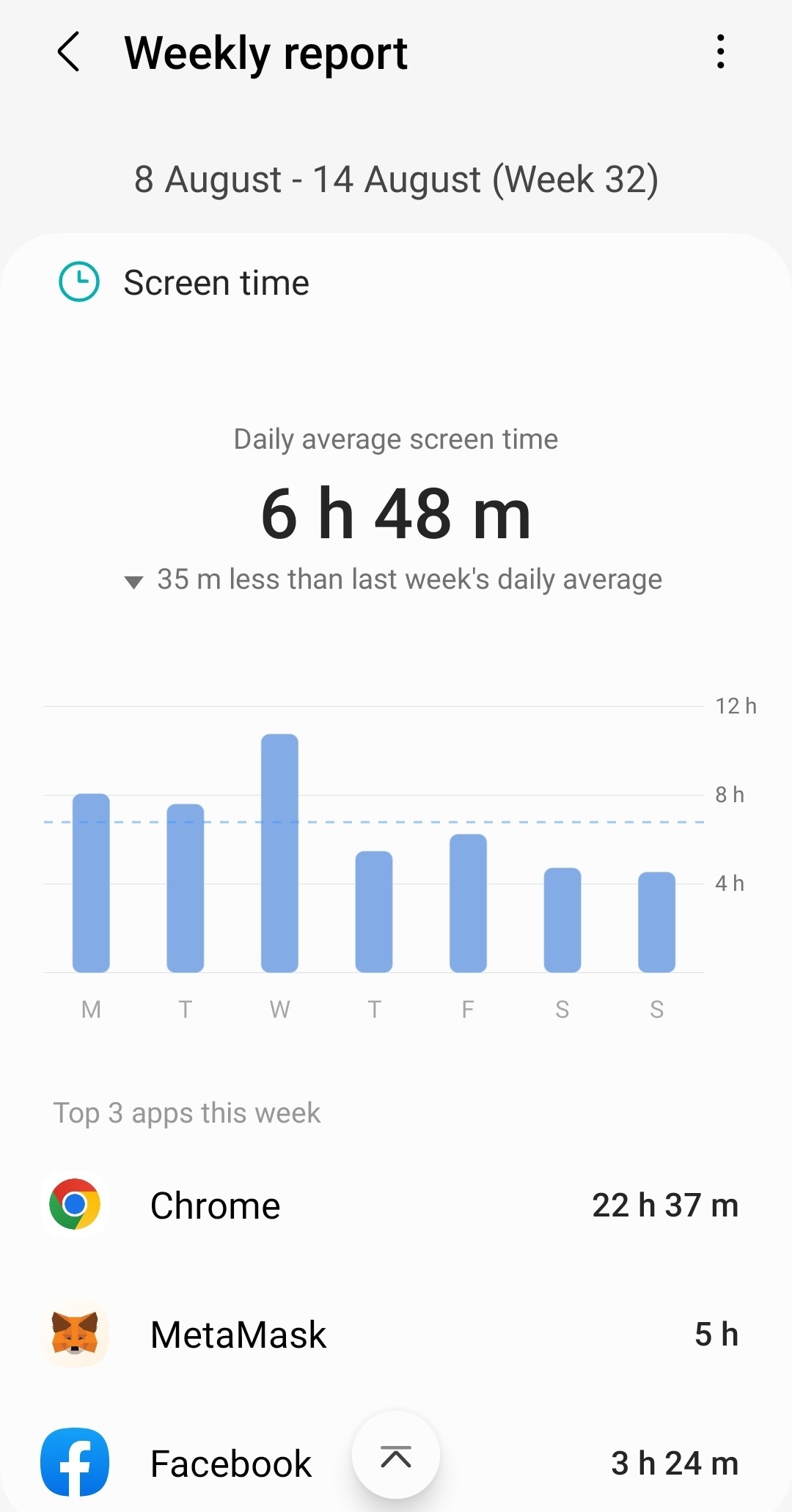Open MetaMask usage details

point(396,1334)
